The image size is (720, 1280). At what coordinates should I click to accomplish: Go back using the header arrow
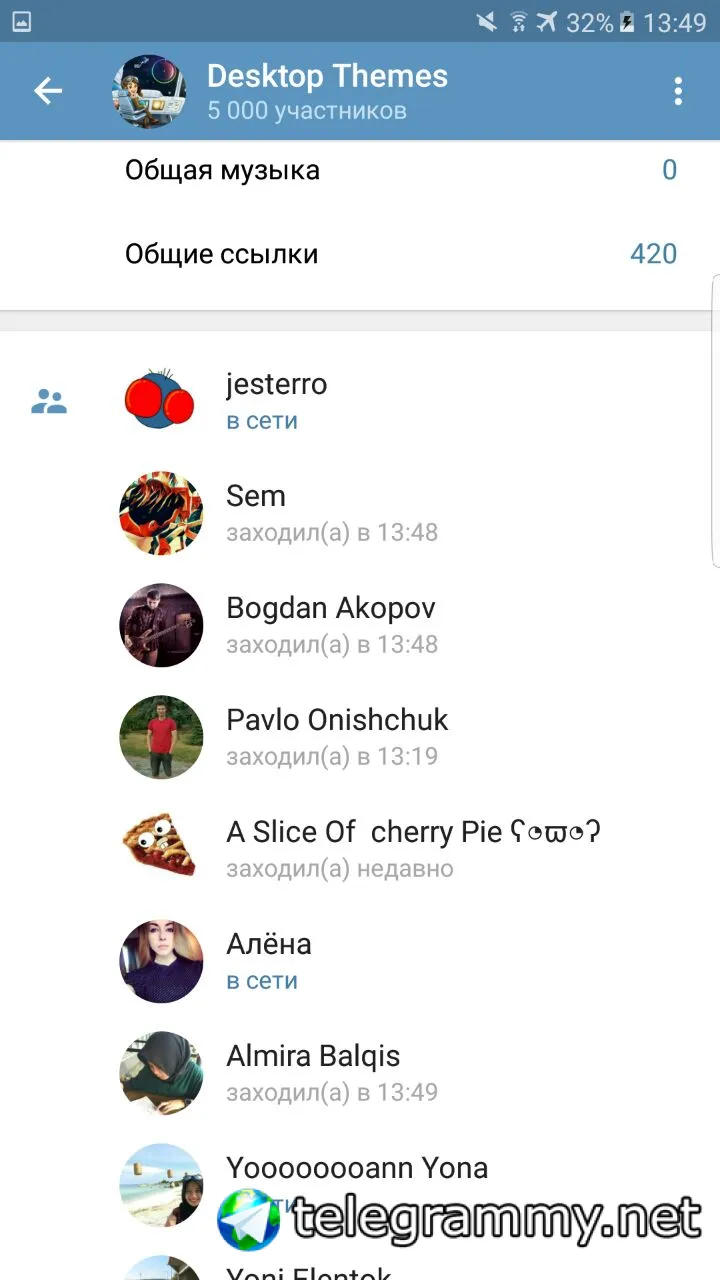(48, 91)
